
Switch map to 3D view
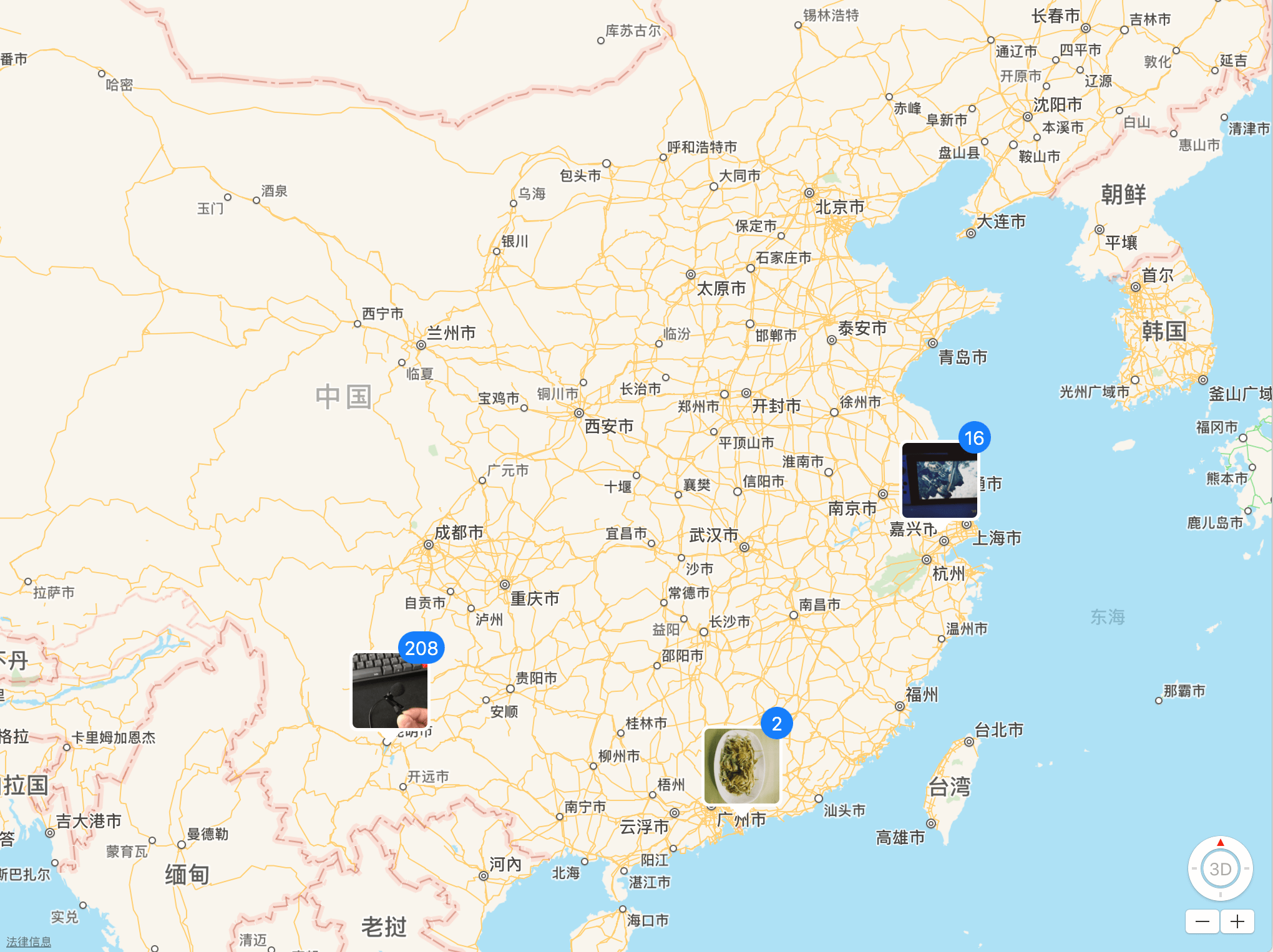1220,869
